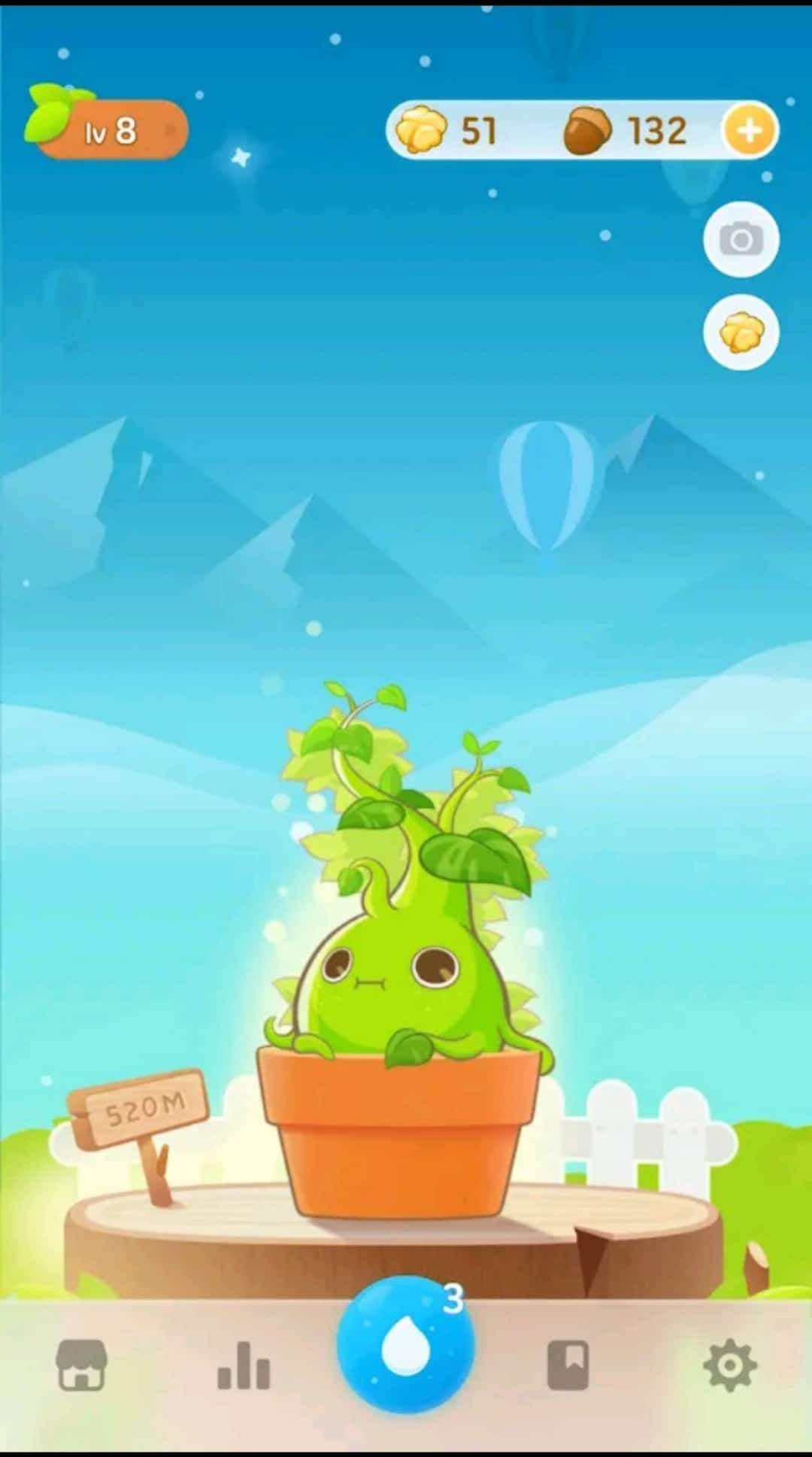
Task: Tap the gold nugget button below camera
Action: pos(741,332)
